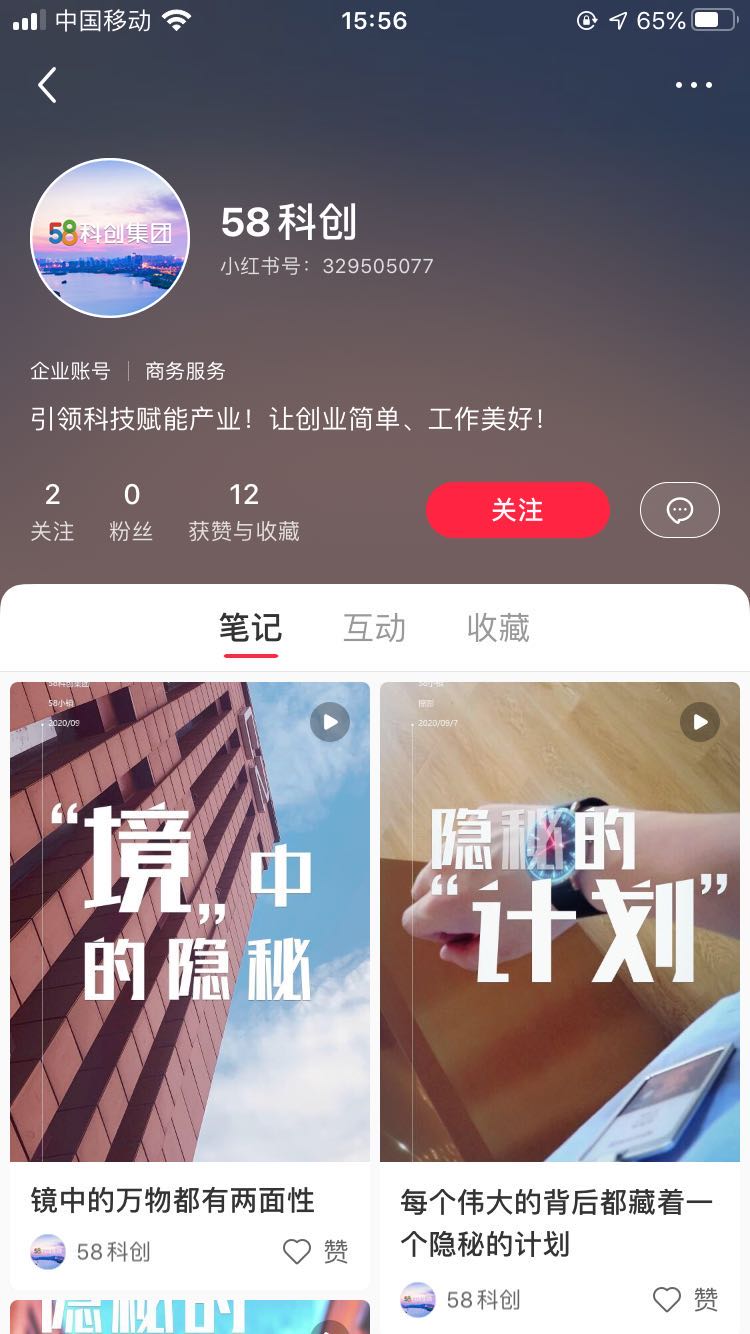750x1334 pixels.
Task: View the accounts followed count 关注
Action: (52, 511)
